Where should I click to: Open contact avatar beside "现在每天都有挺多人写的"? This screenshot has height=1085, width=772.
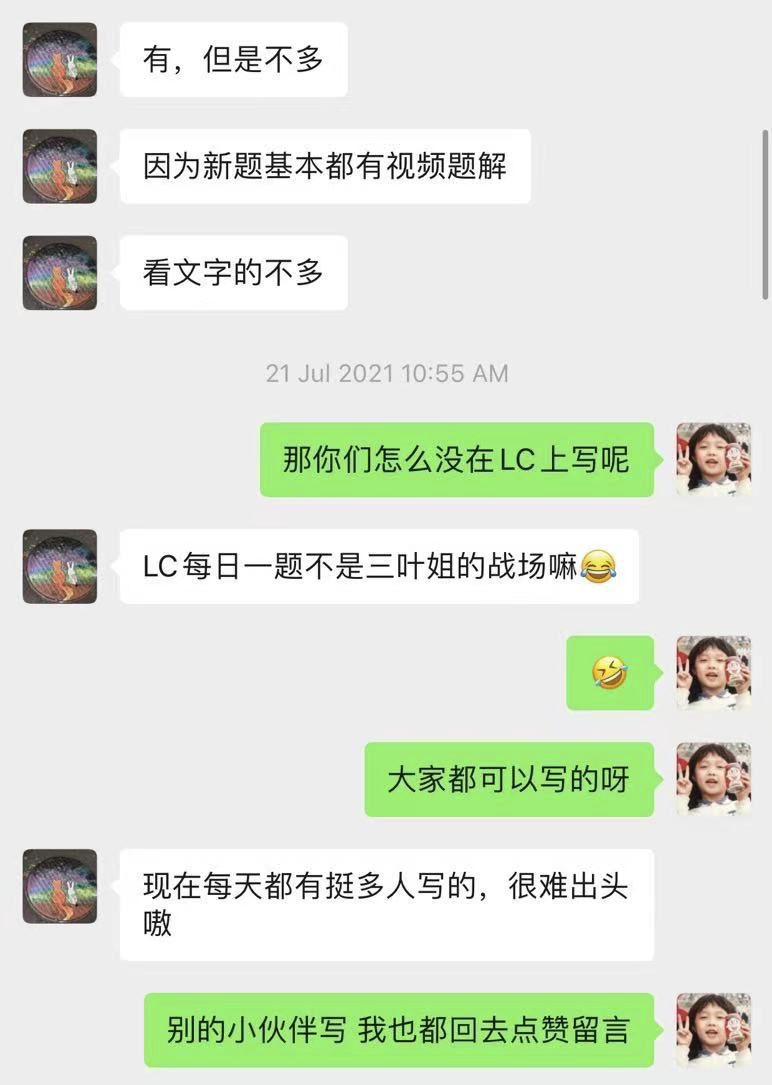(x=60, y=886)
